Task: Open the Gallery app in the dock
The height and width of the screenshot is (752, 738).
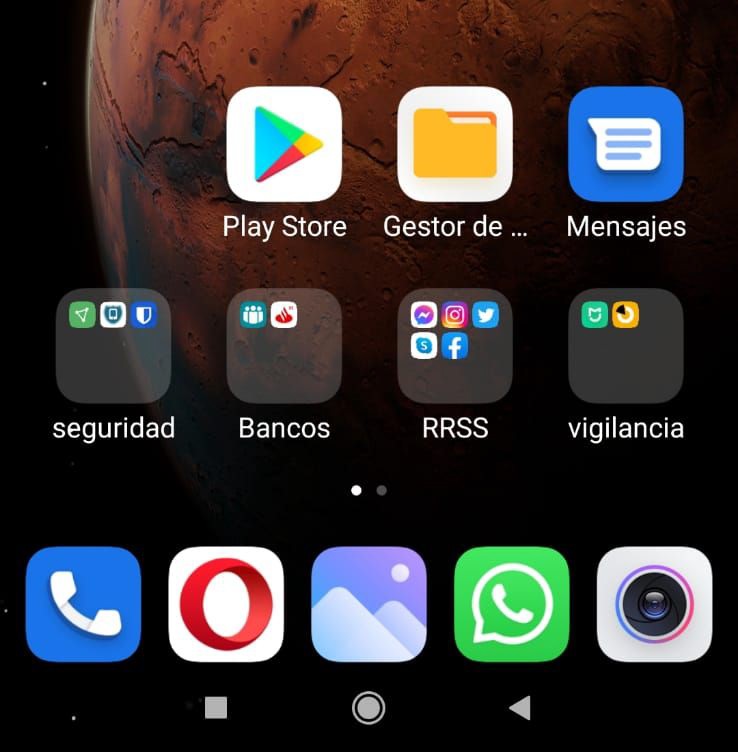Action: coord(369,604)
